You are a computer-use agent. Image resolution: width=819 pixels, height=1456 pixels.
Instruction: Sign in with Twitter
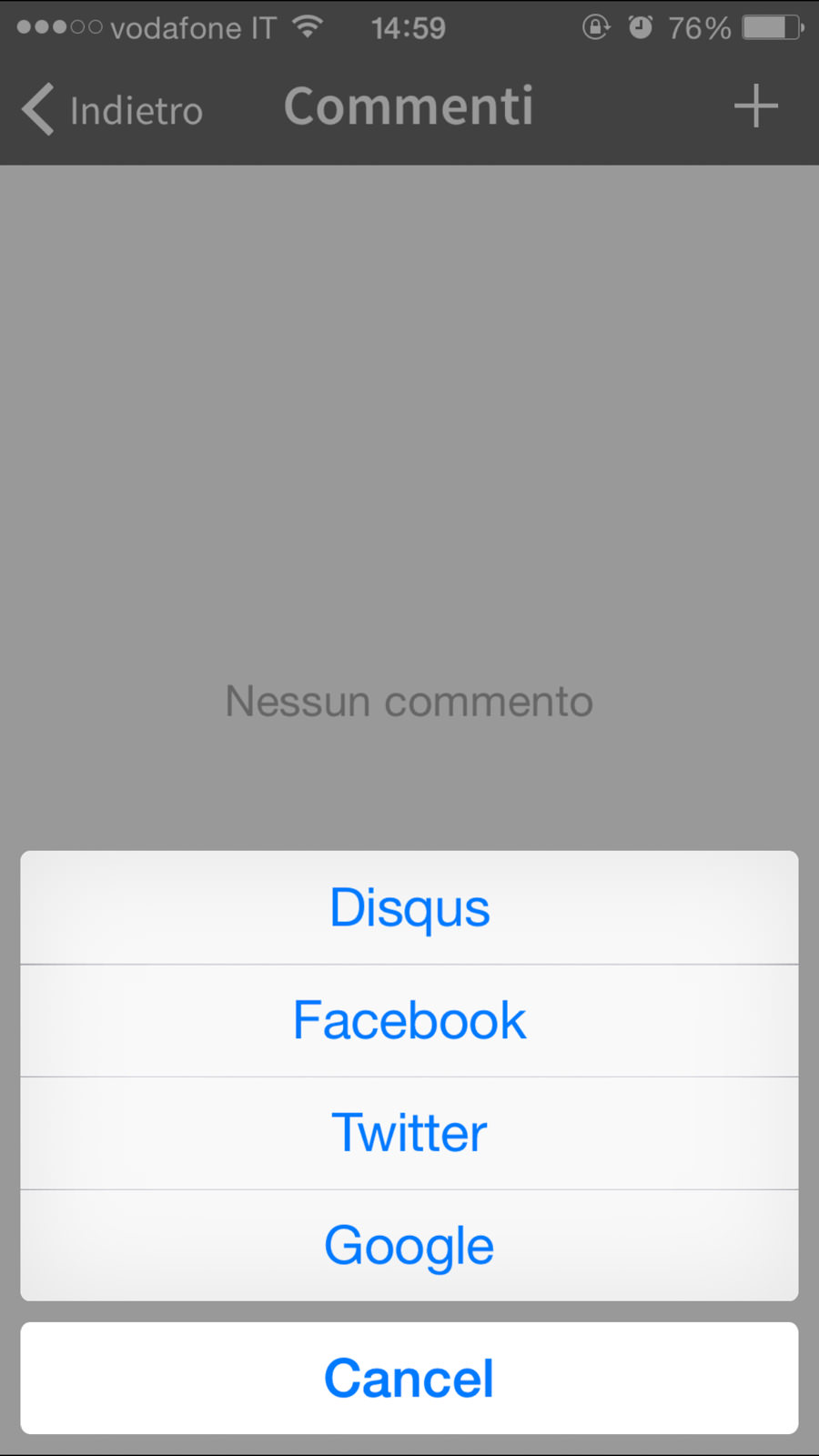[x=409, y=1133]
